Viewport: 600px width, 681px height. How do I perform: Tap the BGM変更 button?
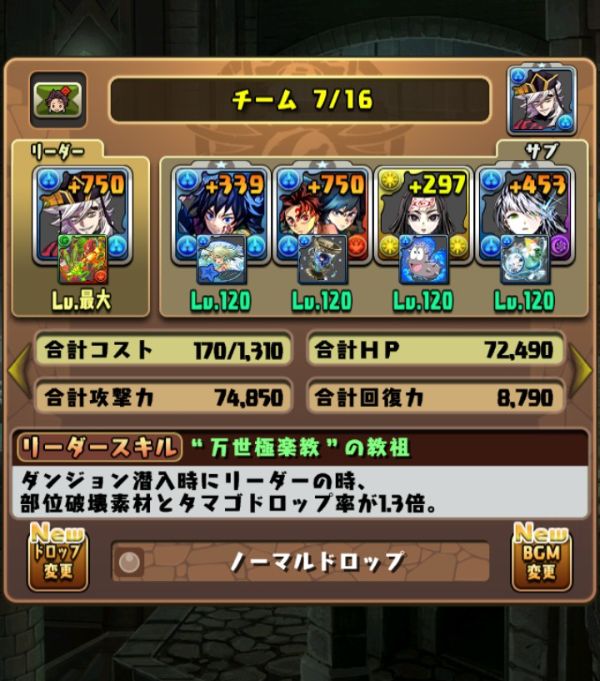[540, 561]
